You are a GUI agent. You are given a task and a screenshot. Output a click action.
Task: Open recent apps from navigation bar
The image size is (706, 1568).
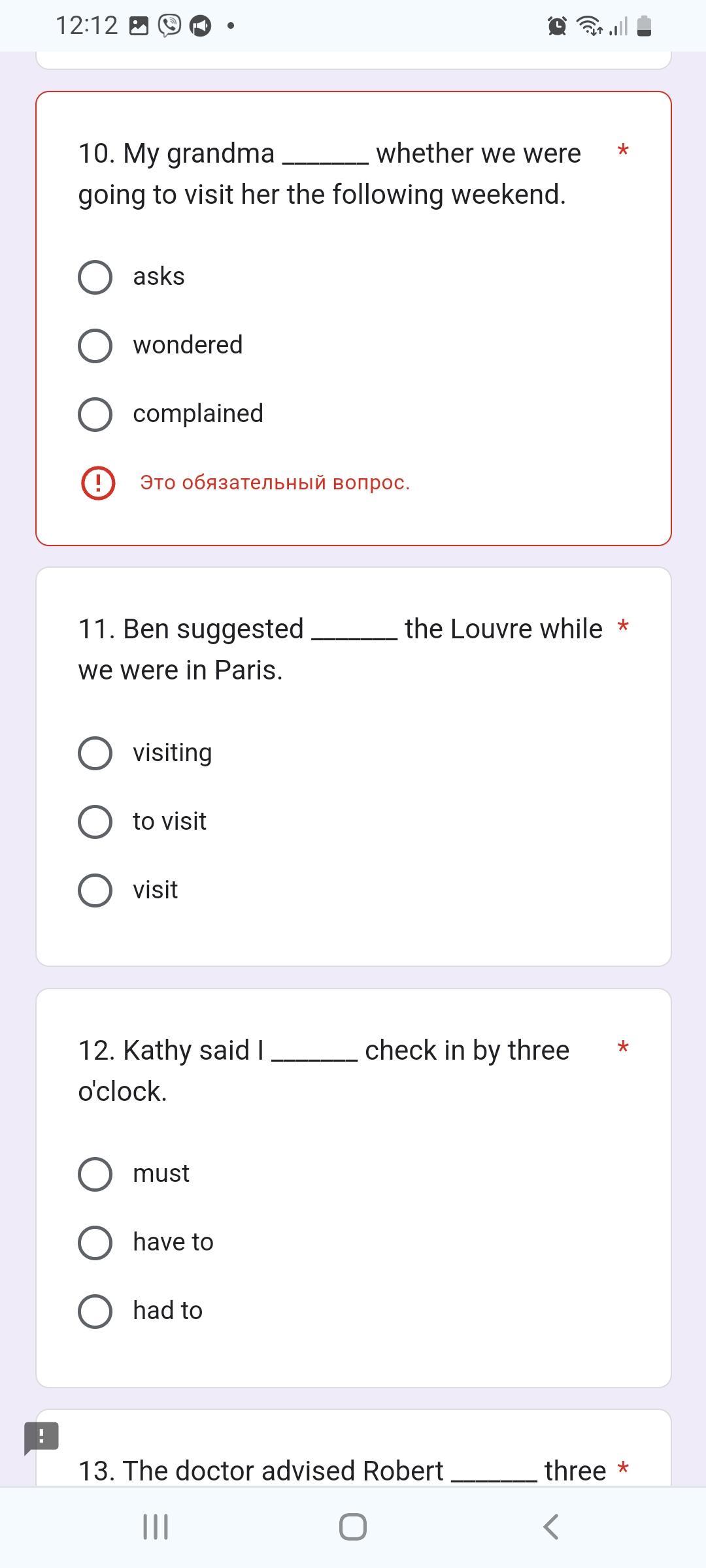(x=156, y=1527)
